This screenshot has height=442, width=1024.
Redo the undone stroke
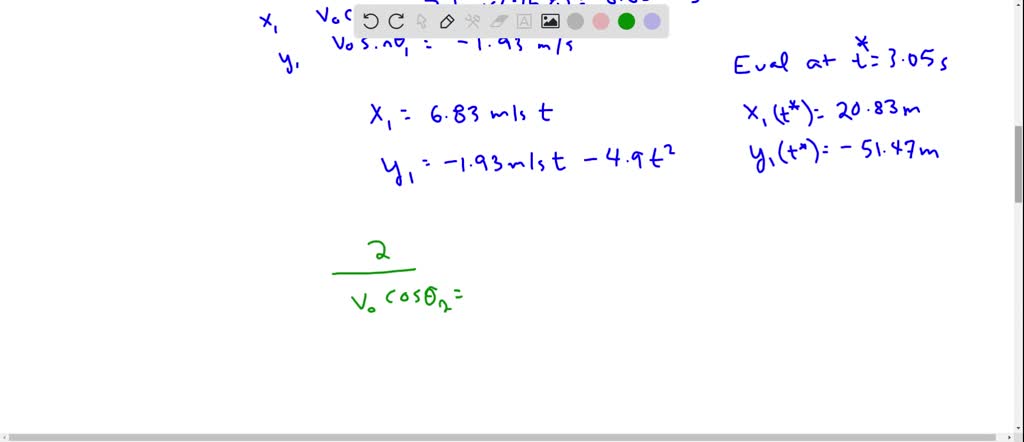(396, 21)
